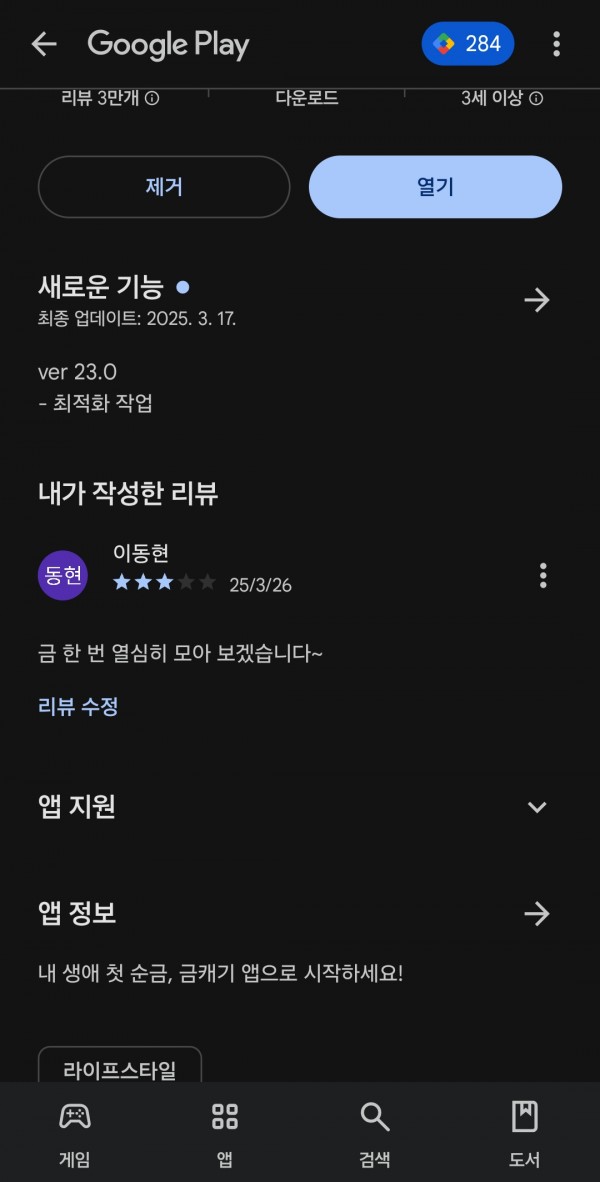
Task: Go back with the top arrow
Action: click(x=44, y=44)
